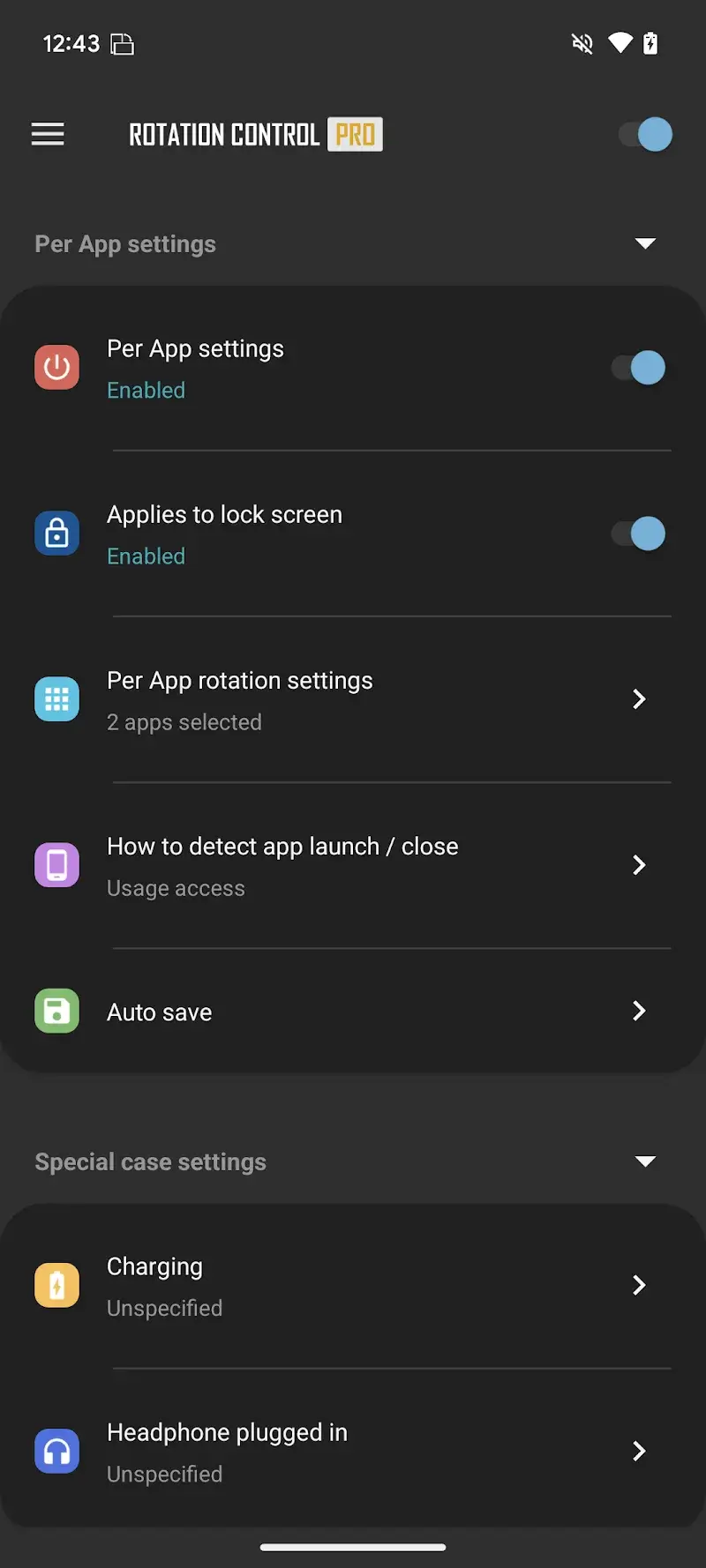Click the headphone icon for Headphone plugged in
The width and height of the screenshot is (706, 1568).
(56, 1451)
